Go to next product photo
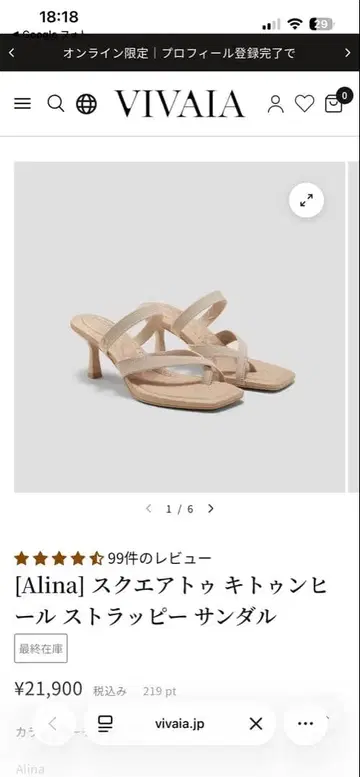Image resolution: width=360 pixels, height=777 pixels. 211,508
